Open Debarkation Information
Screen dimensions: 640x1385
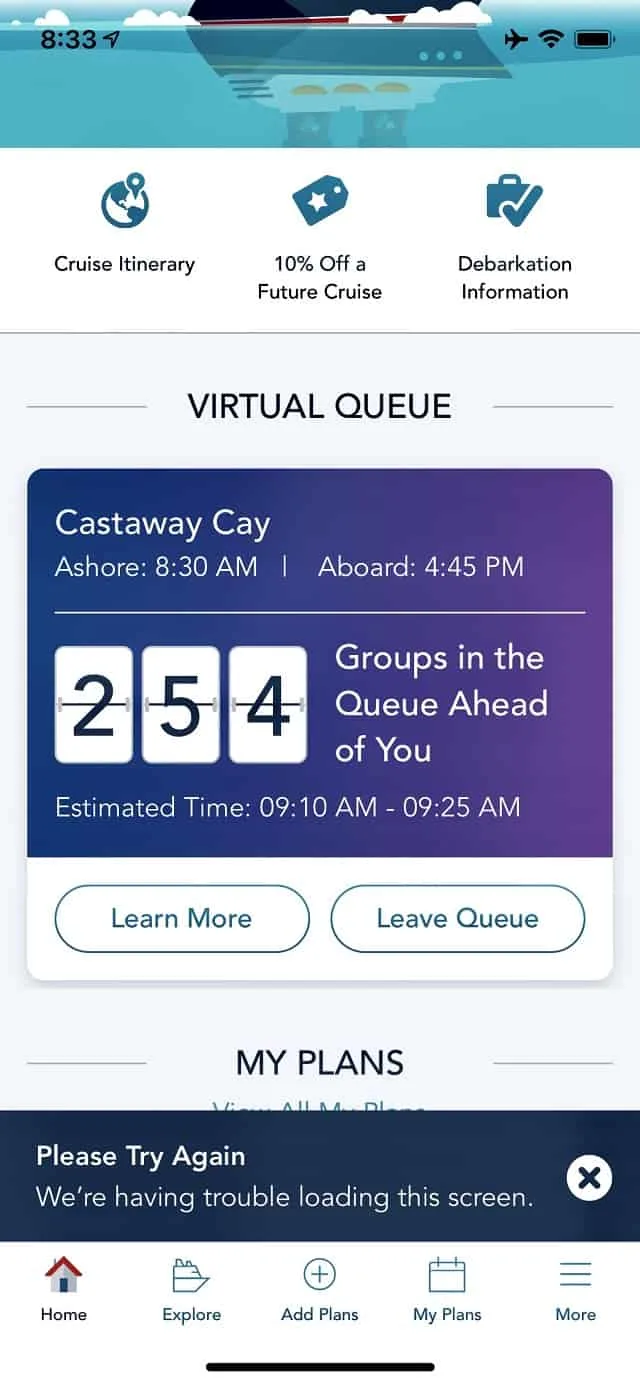tap(514, 238)
